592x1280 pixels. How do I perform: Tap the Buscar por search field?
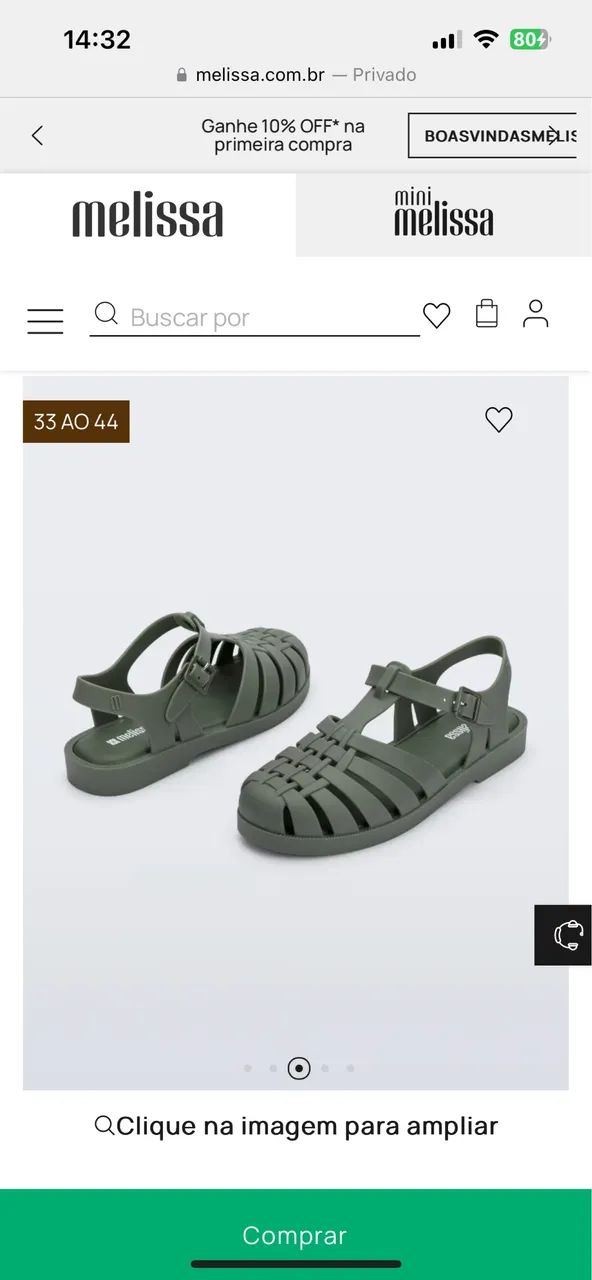click(x=255, y=317)
